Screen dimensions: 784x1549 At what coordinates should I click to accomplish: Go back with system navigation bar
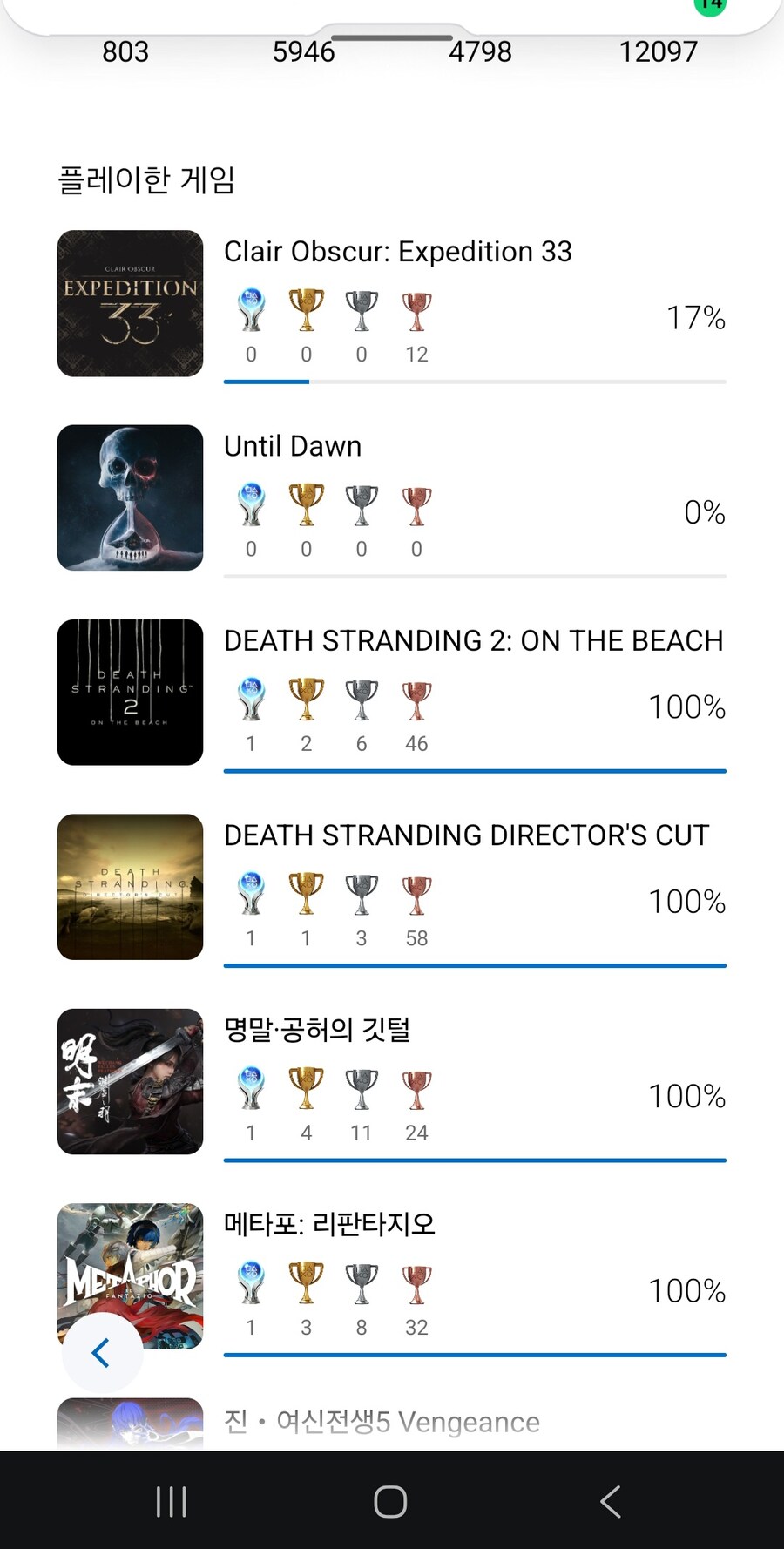611,1501
